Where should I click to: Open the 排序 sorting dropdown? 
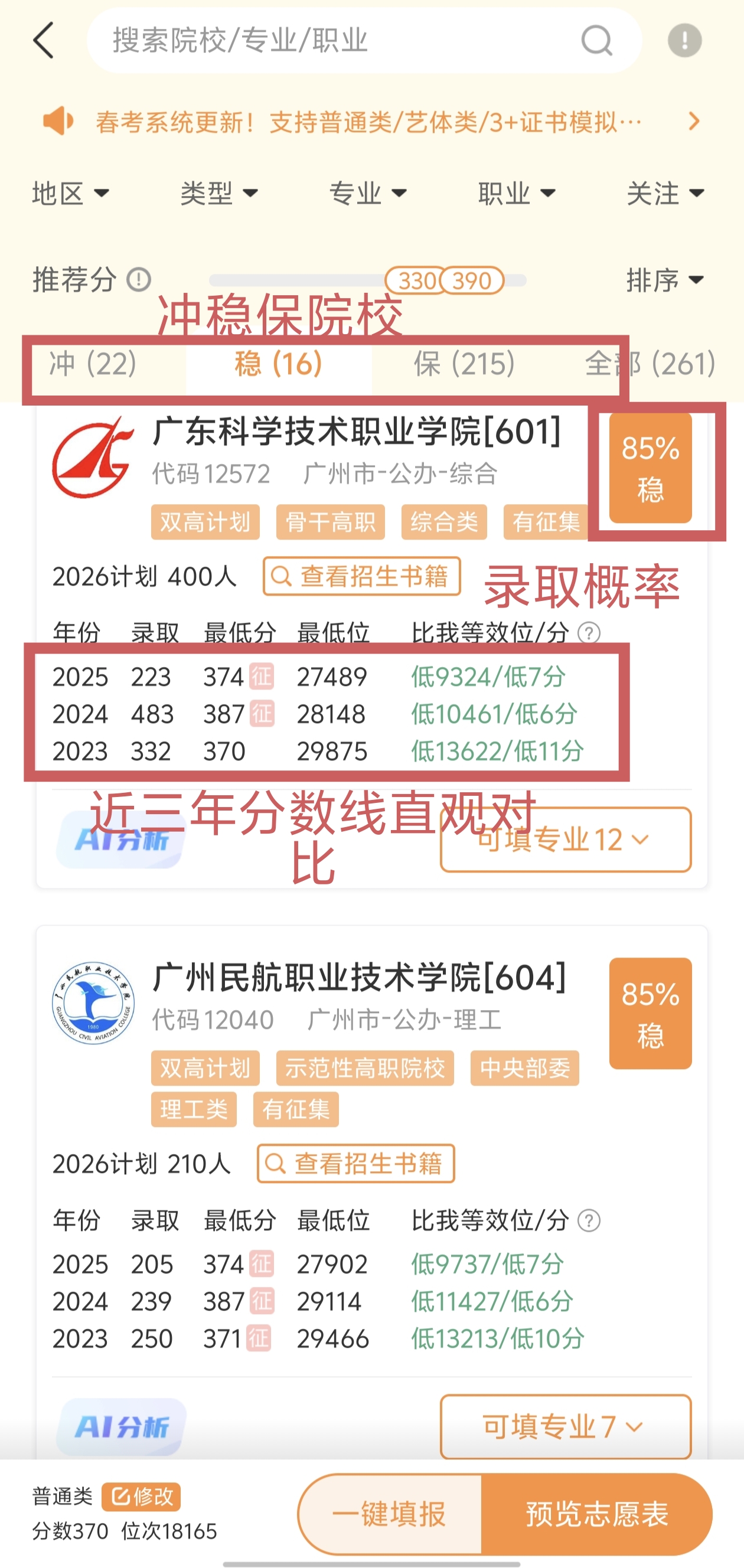tap(665, 280)
